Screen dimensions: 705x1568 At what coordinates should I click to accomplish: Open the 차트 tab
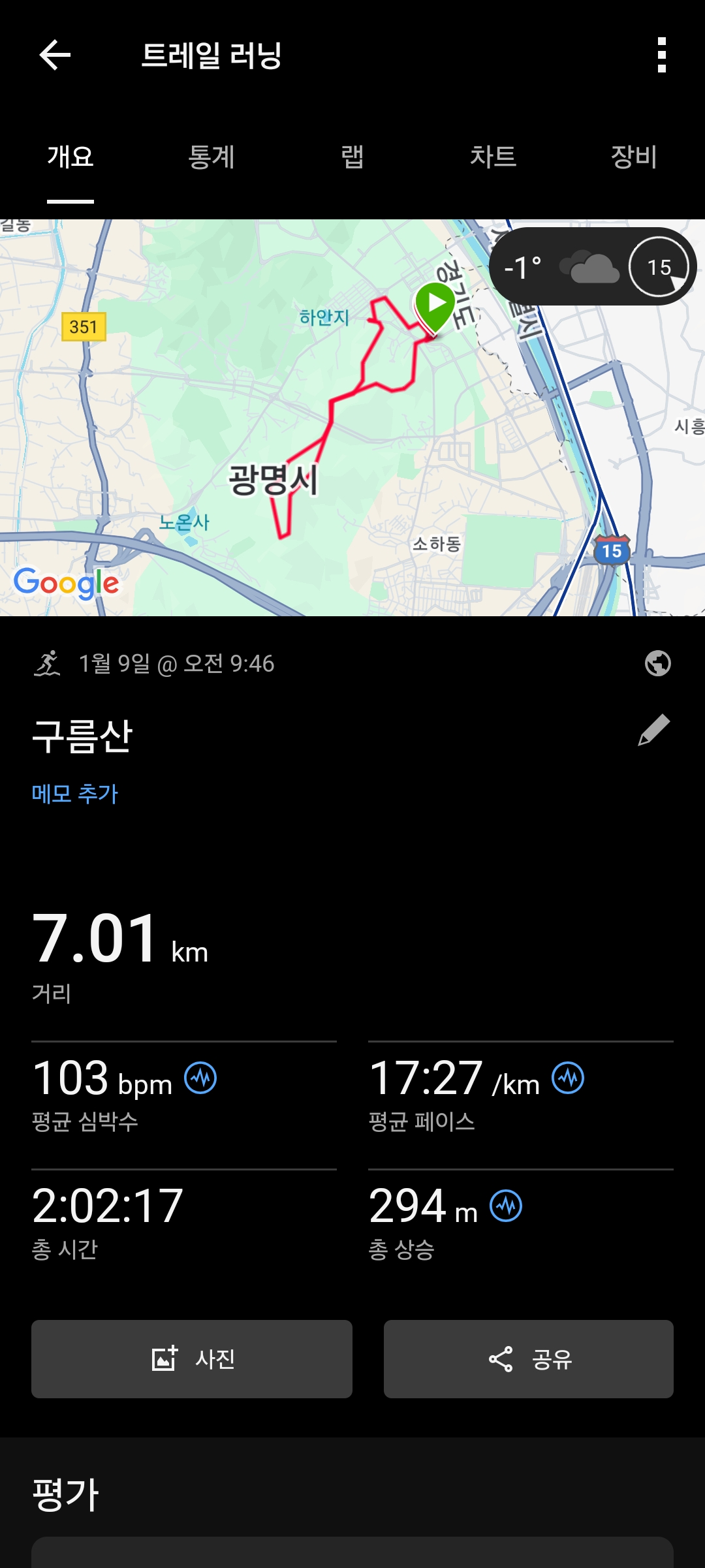[493, 157]
